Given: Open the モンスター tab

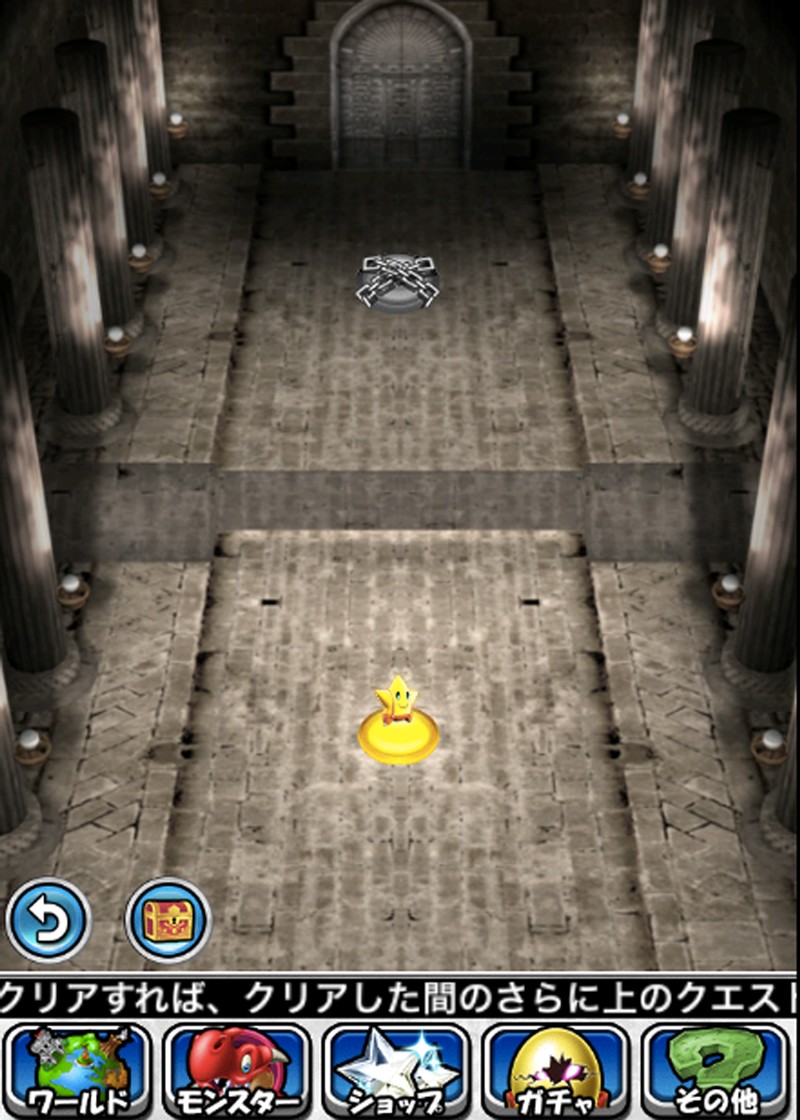Looking at the screenshot, I should point(238,1070).
